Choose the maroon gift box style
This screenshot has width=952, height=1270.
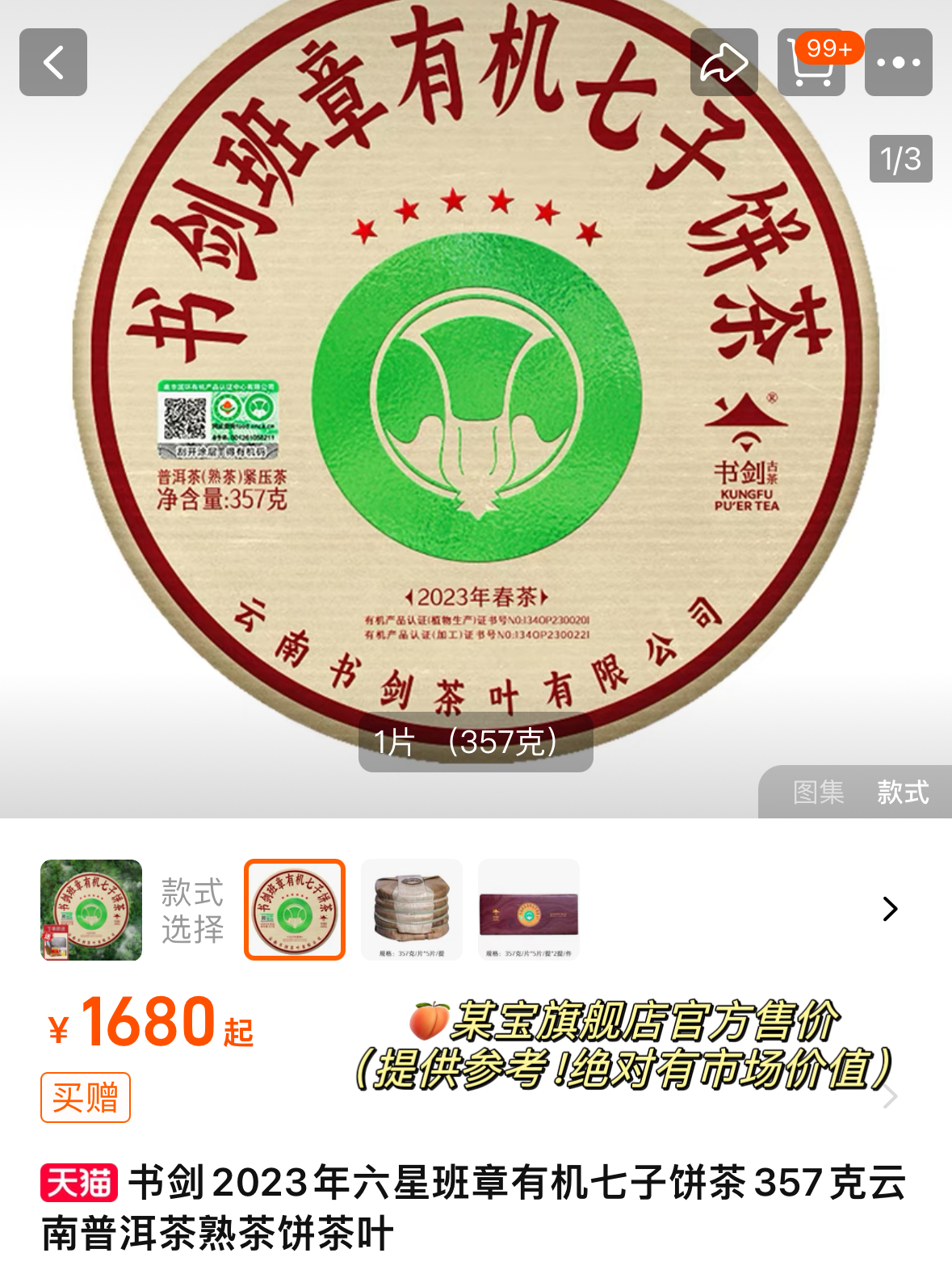(x=529, y=910)
